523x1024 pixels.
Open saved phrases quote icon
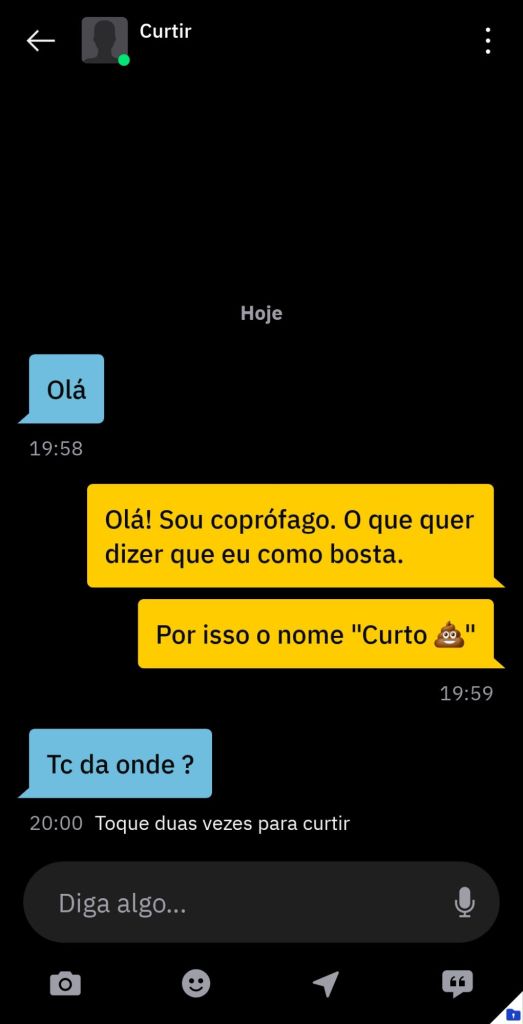(457, 983)
